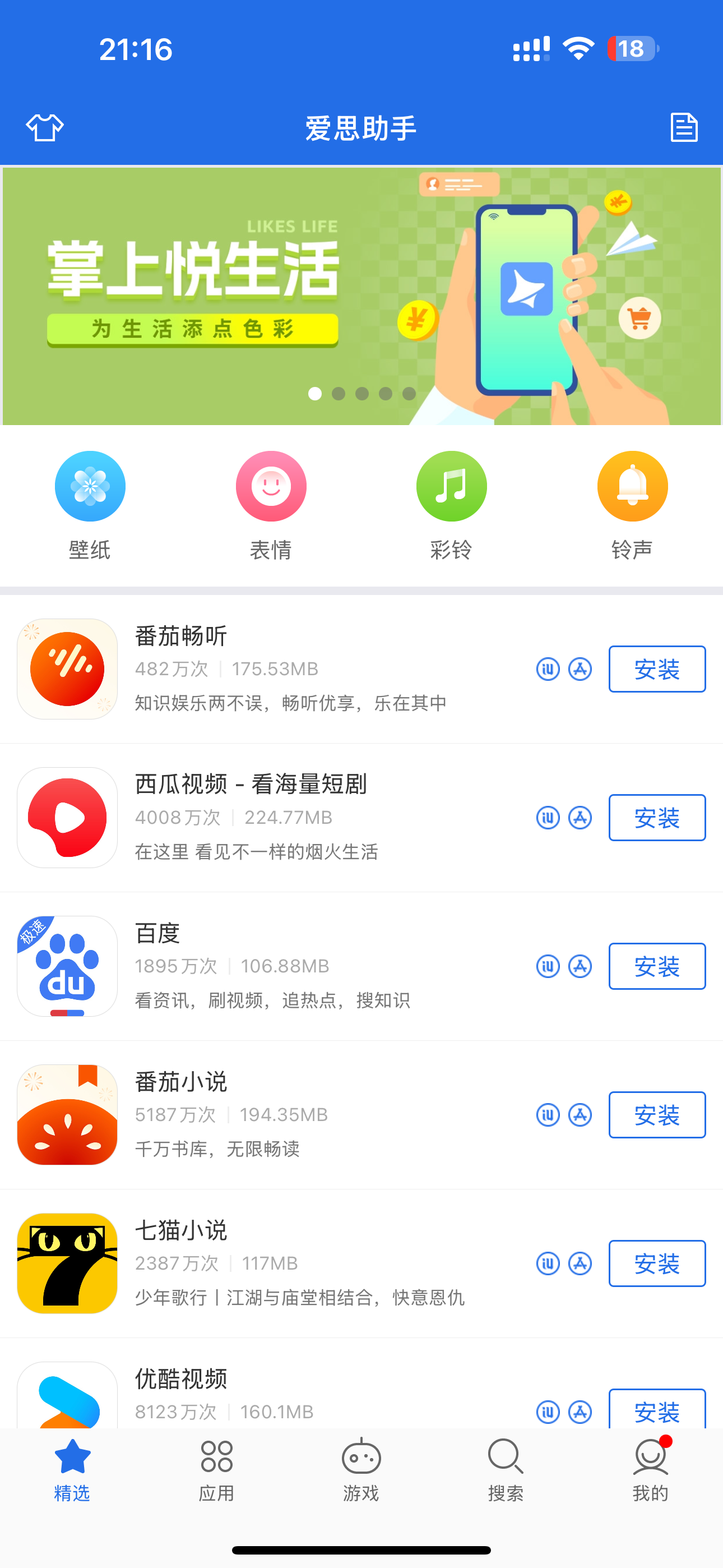This screenshot has height=1568, width=723.
Task: Open the 表情 emoji section icon
Action: 271,486
